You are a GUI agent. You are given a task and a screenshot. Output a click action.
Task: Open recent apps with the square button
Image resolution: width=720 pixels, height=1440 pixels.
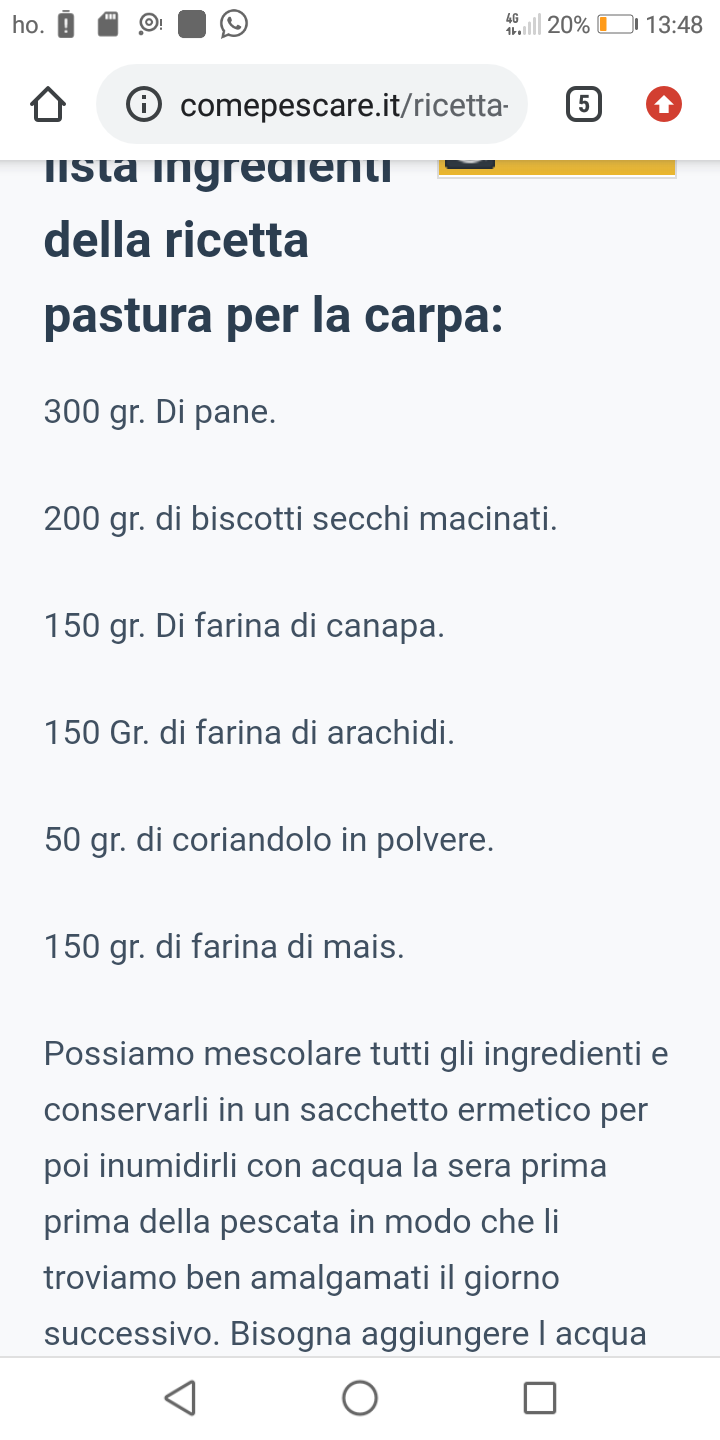pos(540,1397)
